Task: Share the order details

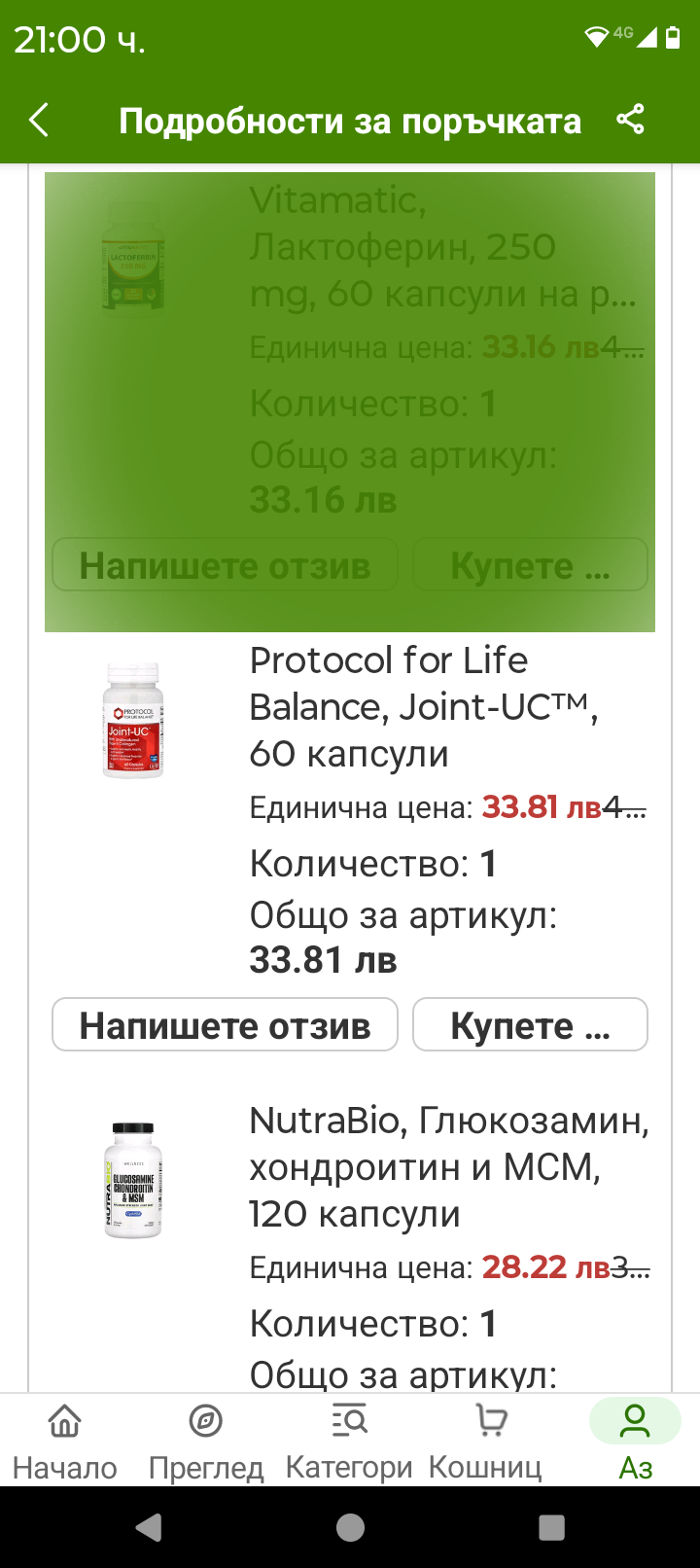Action: pos(630,121)
